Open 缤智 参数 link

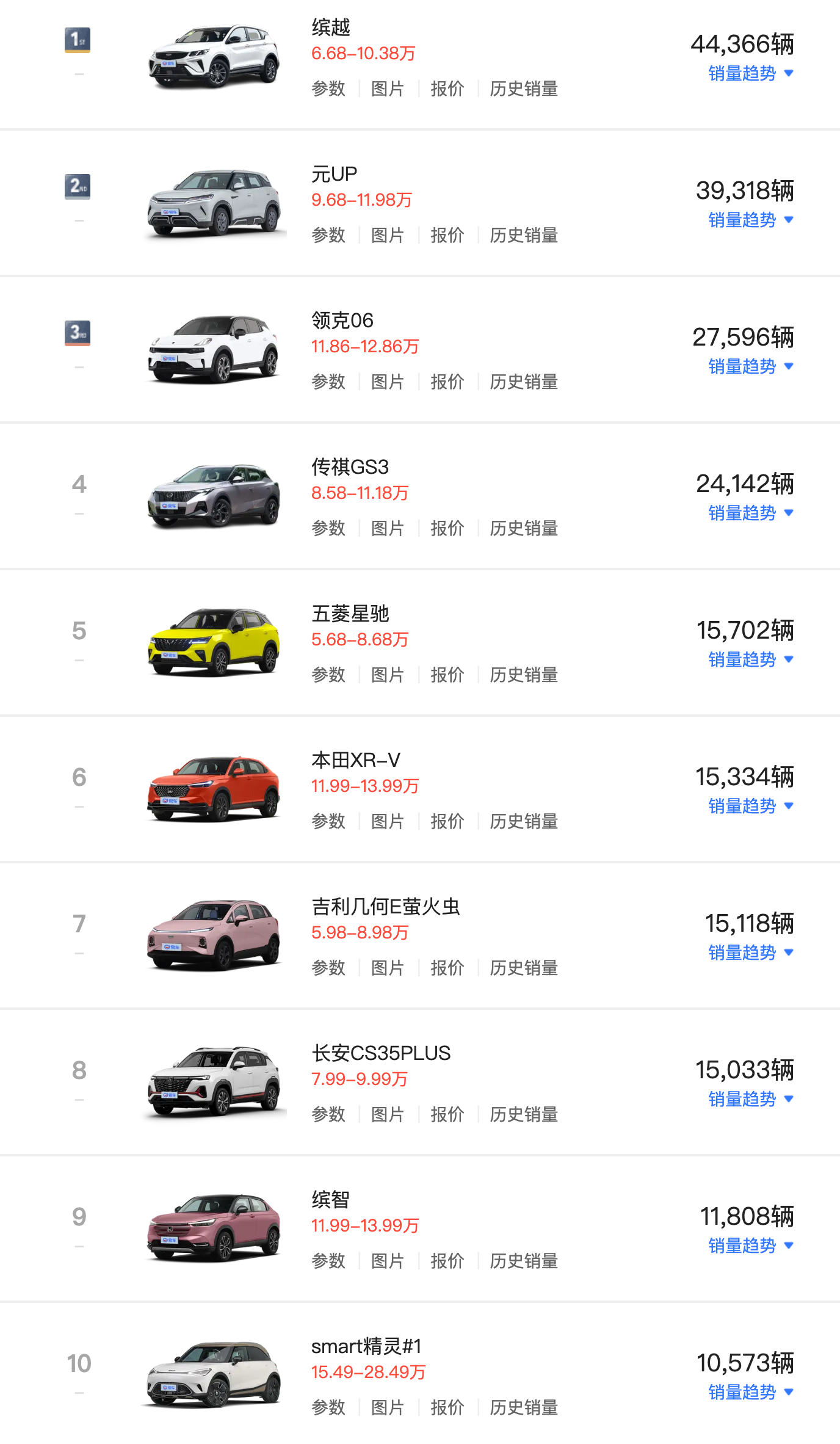coord(328,1261)
